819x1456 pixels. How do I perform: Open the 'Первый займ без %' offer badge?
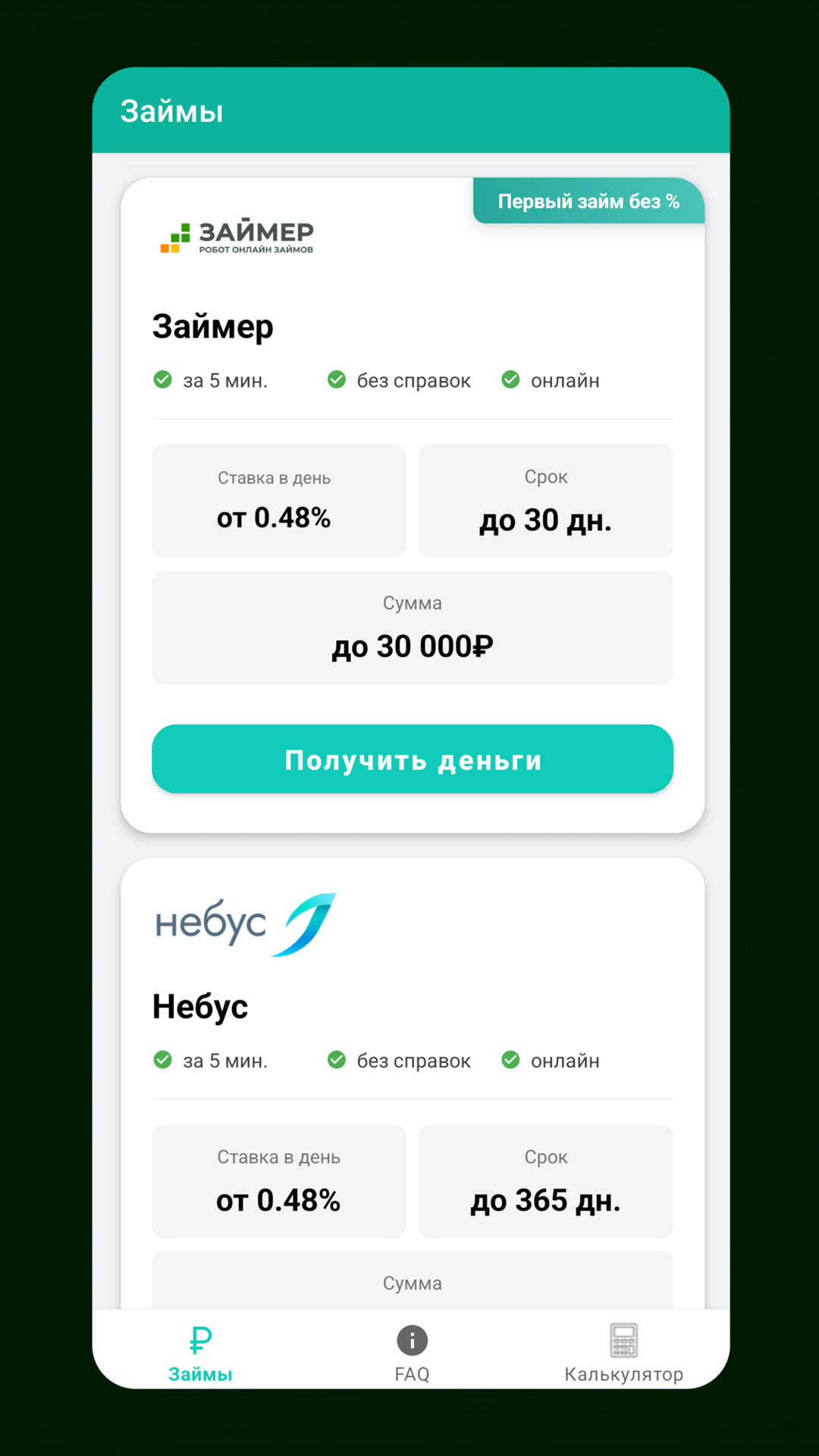(589, 201)
